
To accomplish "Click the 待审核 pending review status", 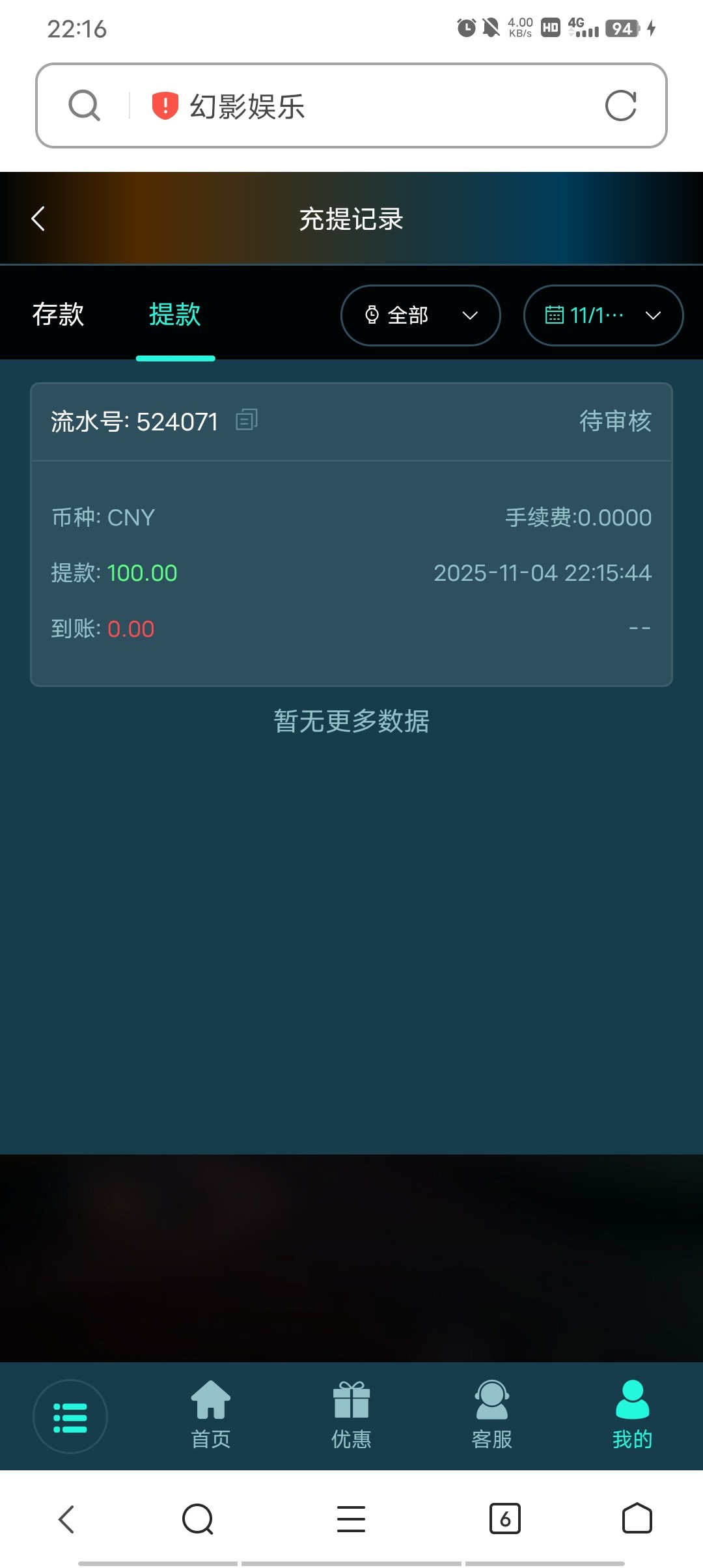I will pos(616,421).
